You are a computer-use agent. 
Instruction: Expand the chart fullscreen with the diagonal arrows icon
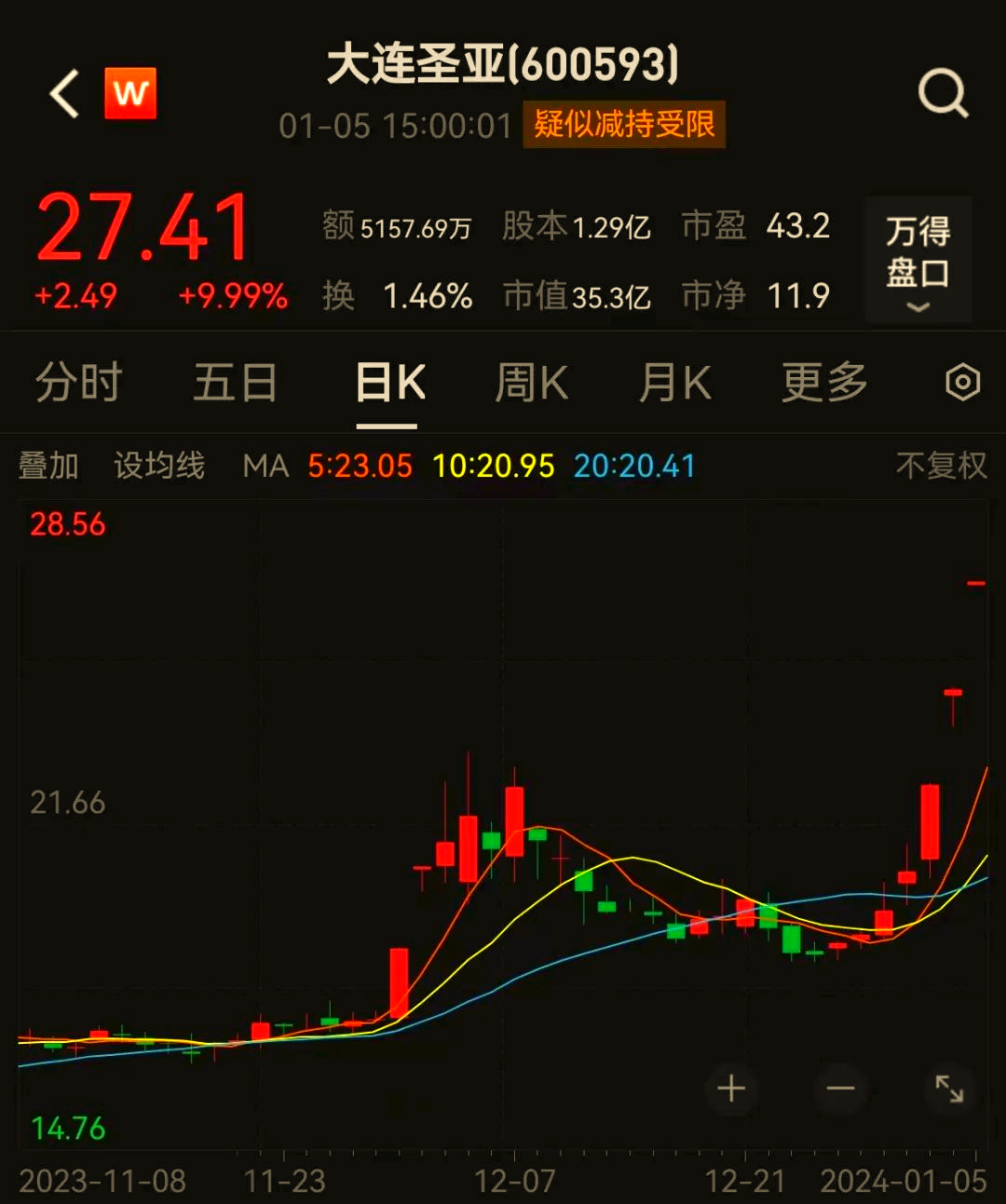pyautogui.click(x=949, y=1089)
